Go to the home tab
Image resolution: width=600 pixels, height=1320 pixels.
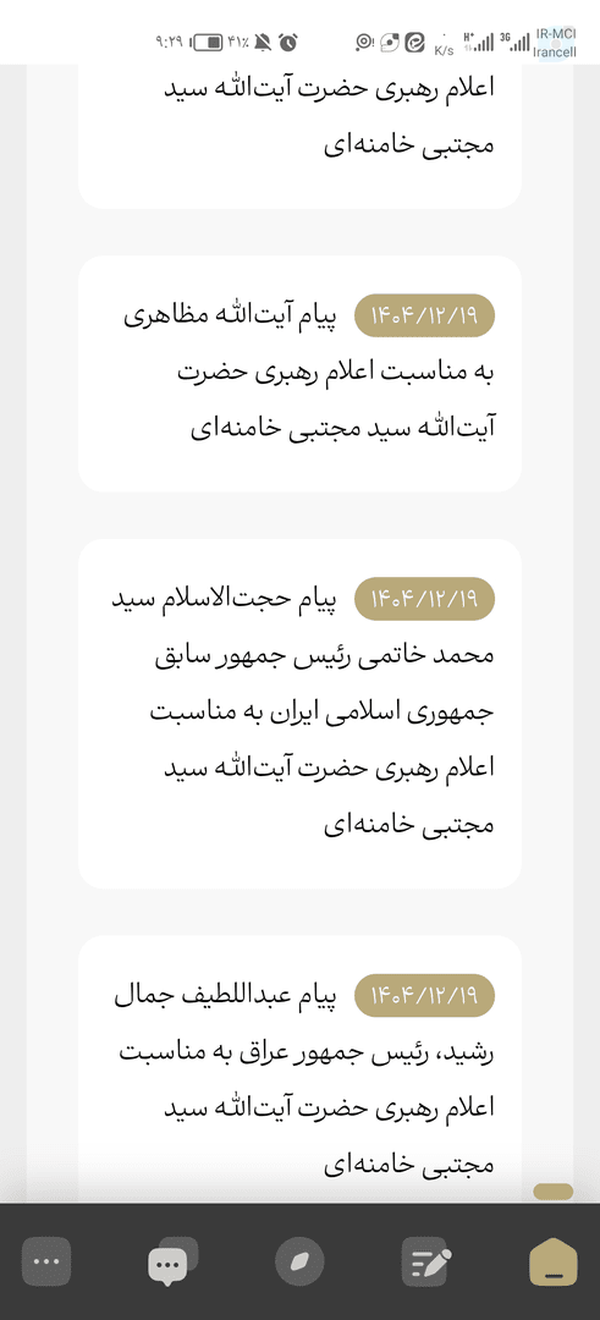[x=553, y=1262]
